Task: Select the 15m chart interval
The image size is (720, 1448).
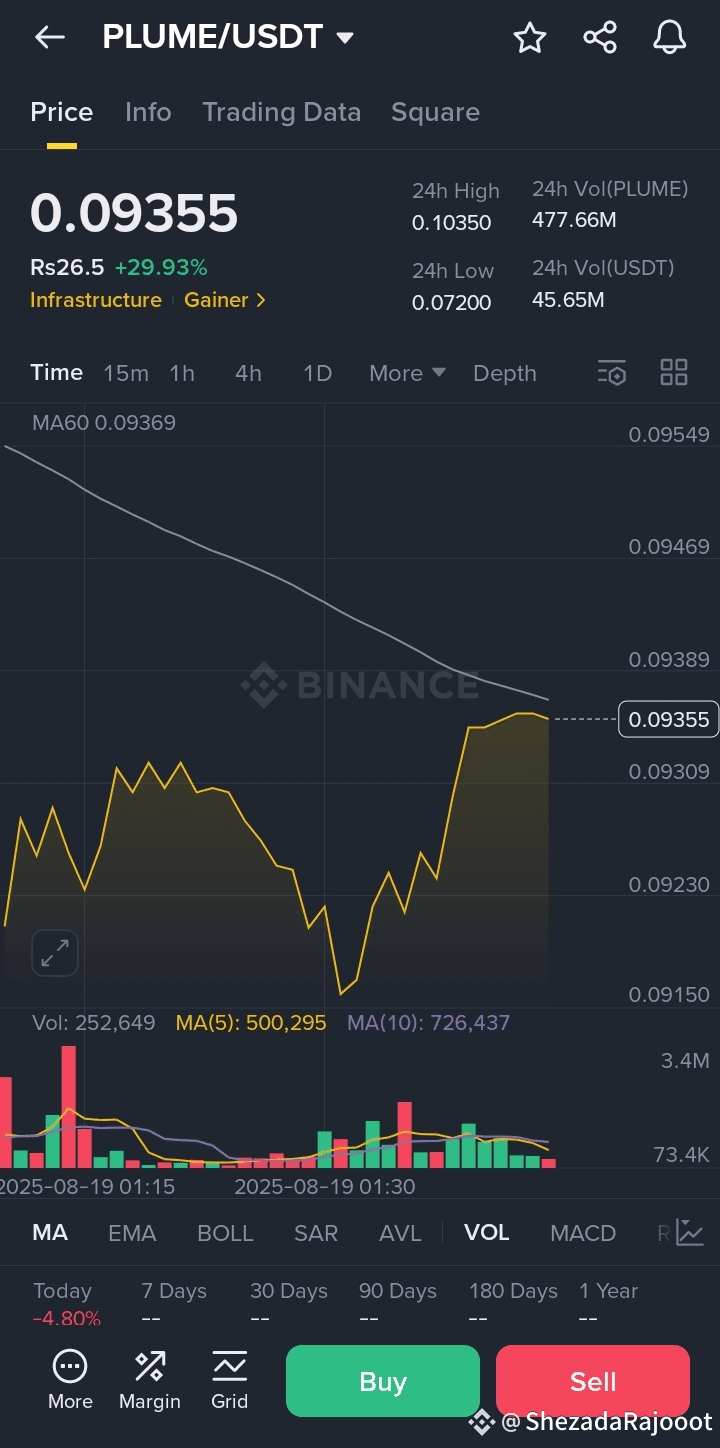Action: (x=126, y=373)
